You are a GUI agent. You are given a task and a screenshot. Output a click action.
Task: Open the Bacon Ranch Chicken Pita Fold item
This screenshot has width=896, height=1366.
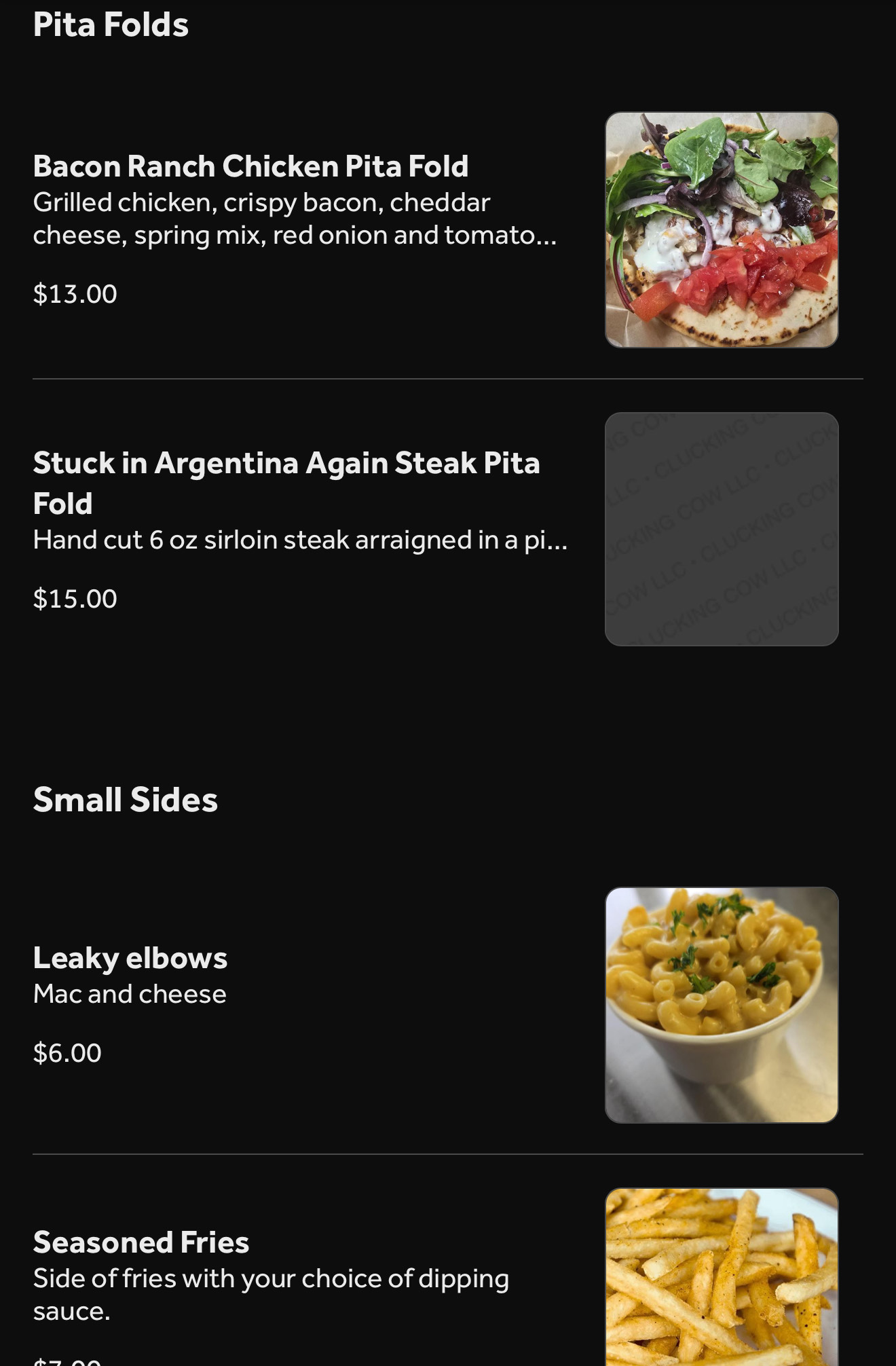(250, 167)
